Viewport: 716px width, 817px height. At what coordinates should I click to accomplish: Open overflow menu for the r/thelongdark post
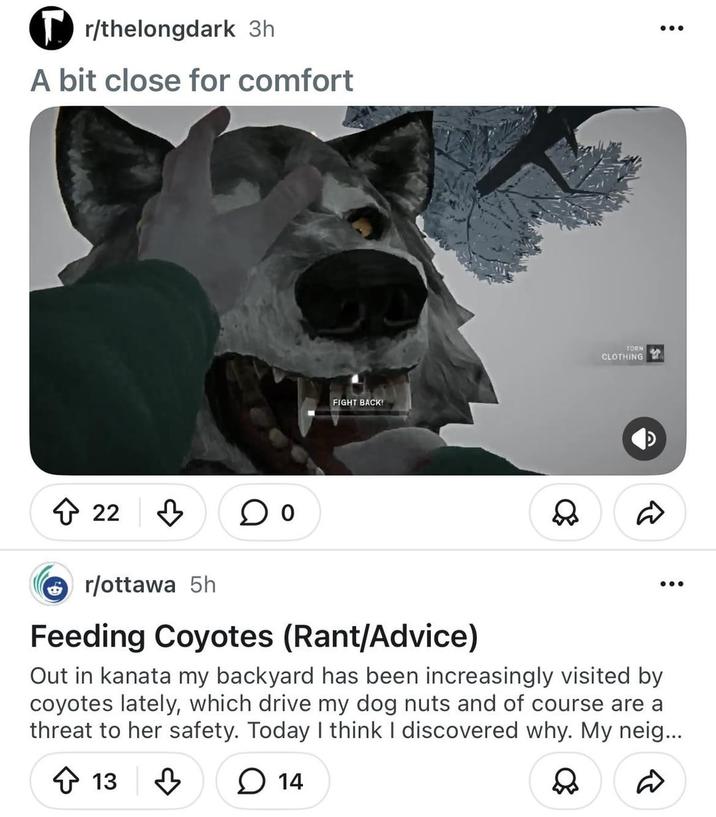click(672, 28)
